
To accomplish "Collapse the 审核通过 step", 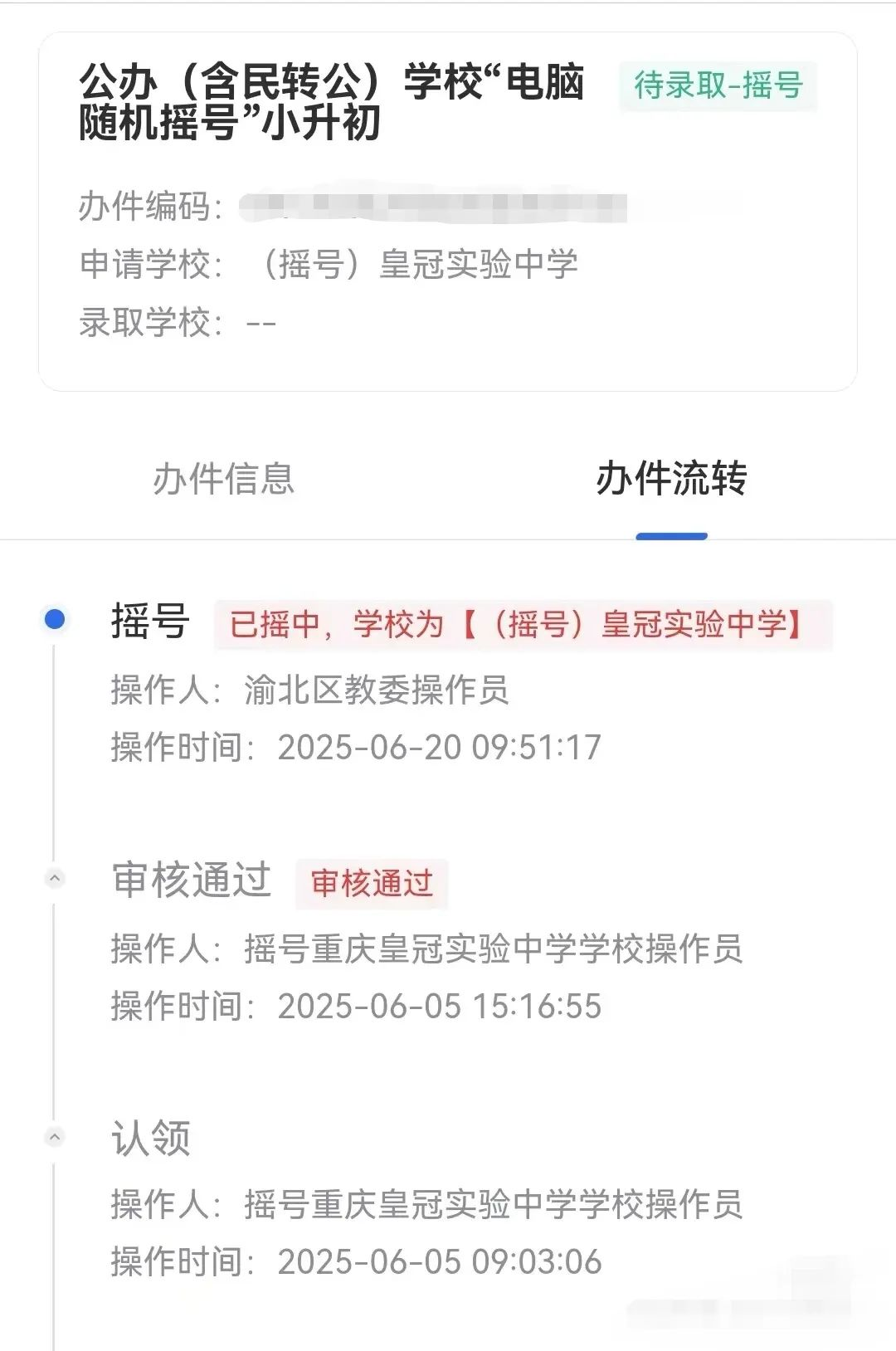I will [55, 878].
